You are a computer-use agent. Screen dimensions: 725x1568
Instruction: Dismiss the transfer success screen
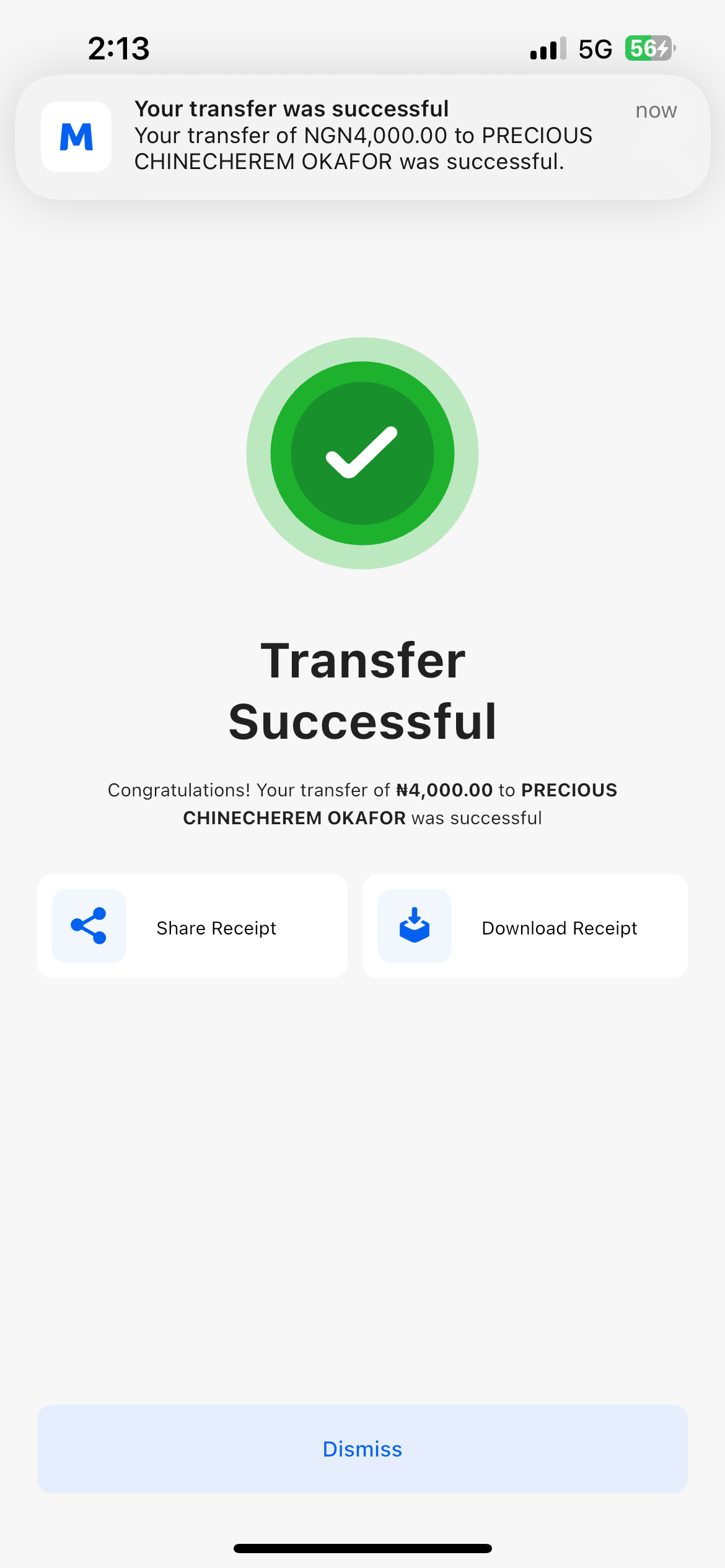pos(362,1449)
